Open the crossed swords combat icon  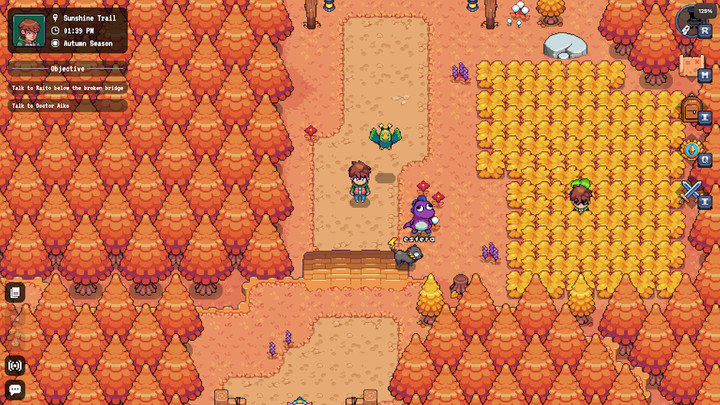pos(691,190)
